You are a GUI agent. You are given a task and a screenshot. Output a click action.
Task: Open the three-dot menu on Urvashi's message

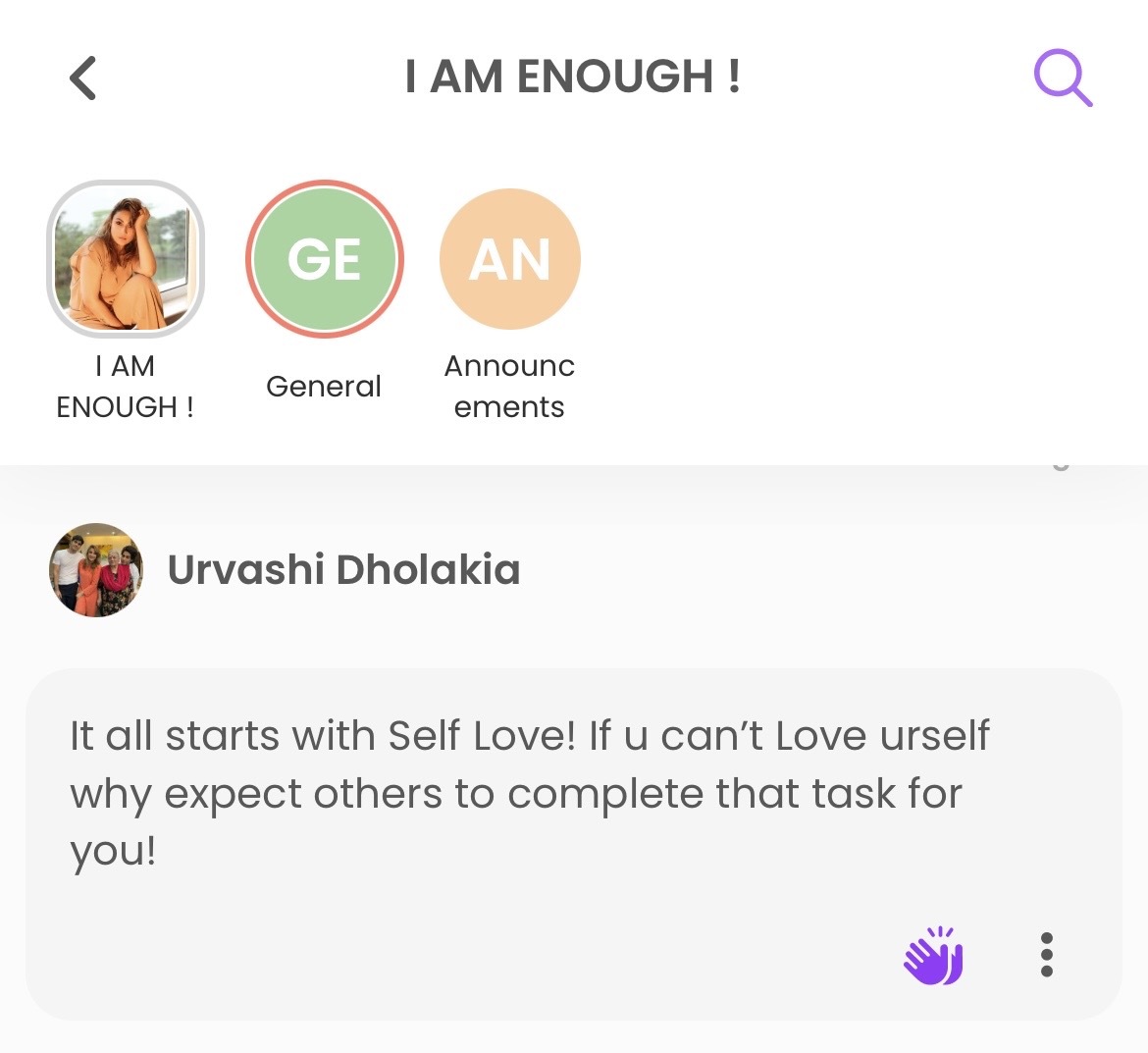[x=1046, y=955]
